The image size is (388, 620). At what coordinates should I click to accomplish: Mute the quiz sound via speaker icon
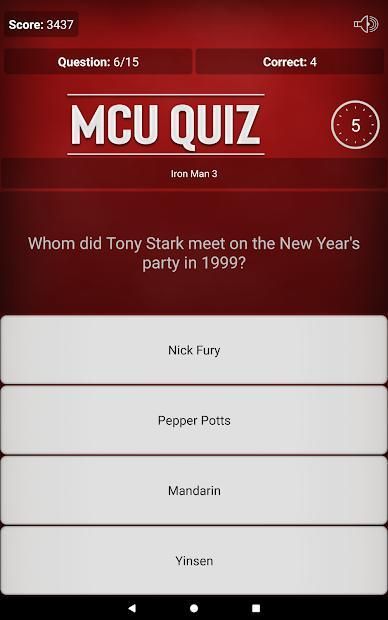pos(366,25)
